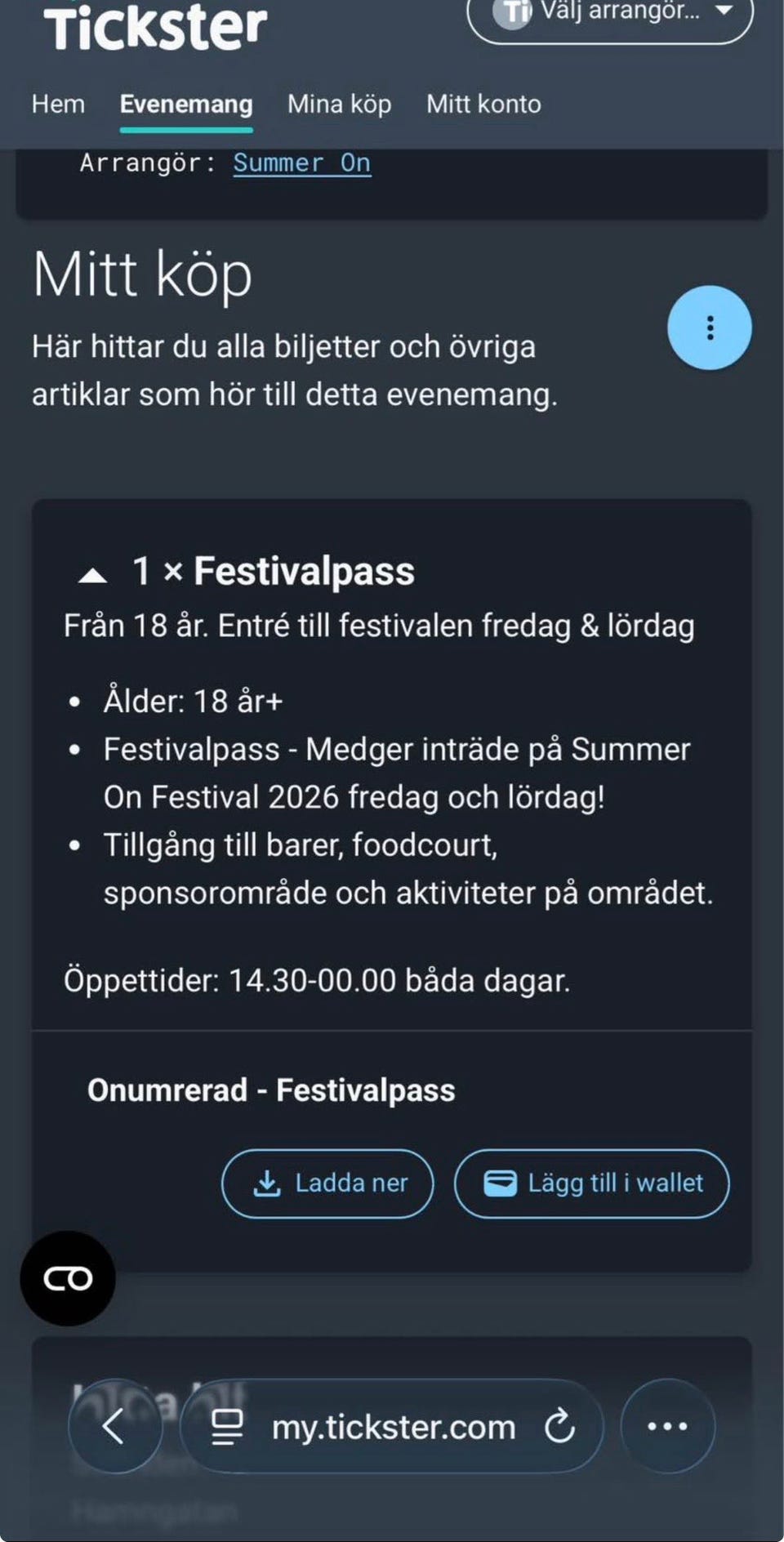Tap Ladda ner to download ticket
784x1542 pixels.
327,1183
